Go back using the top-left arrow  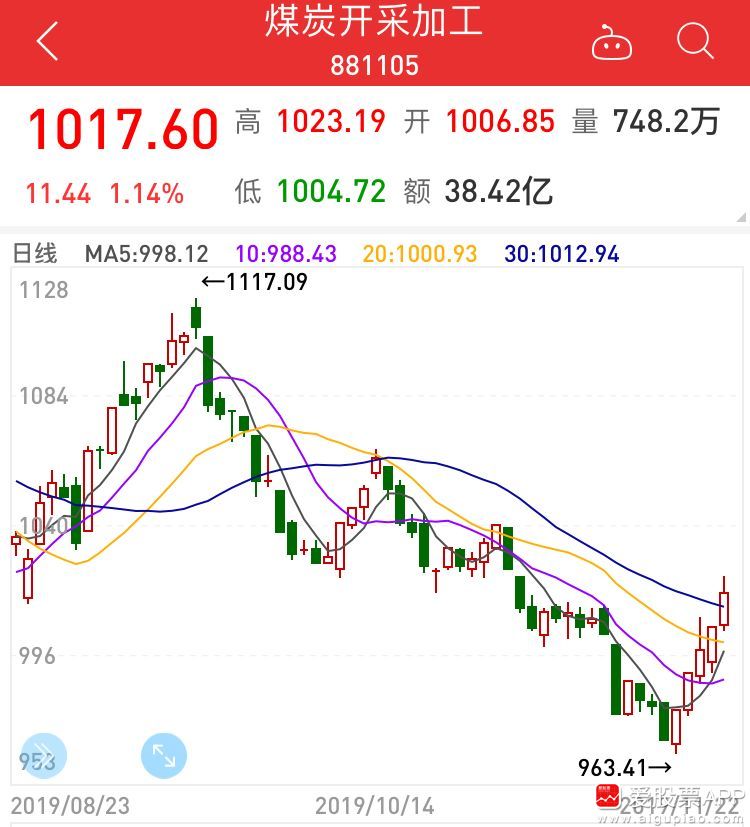tap(47, 42)
